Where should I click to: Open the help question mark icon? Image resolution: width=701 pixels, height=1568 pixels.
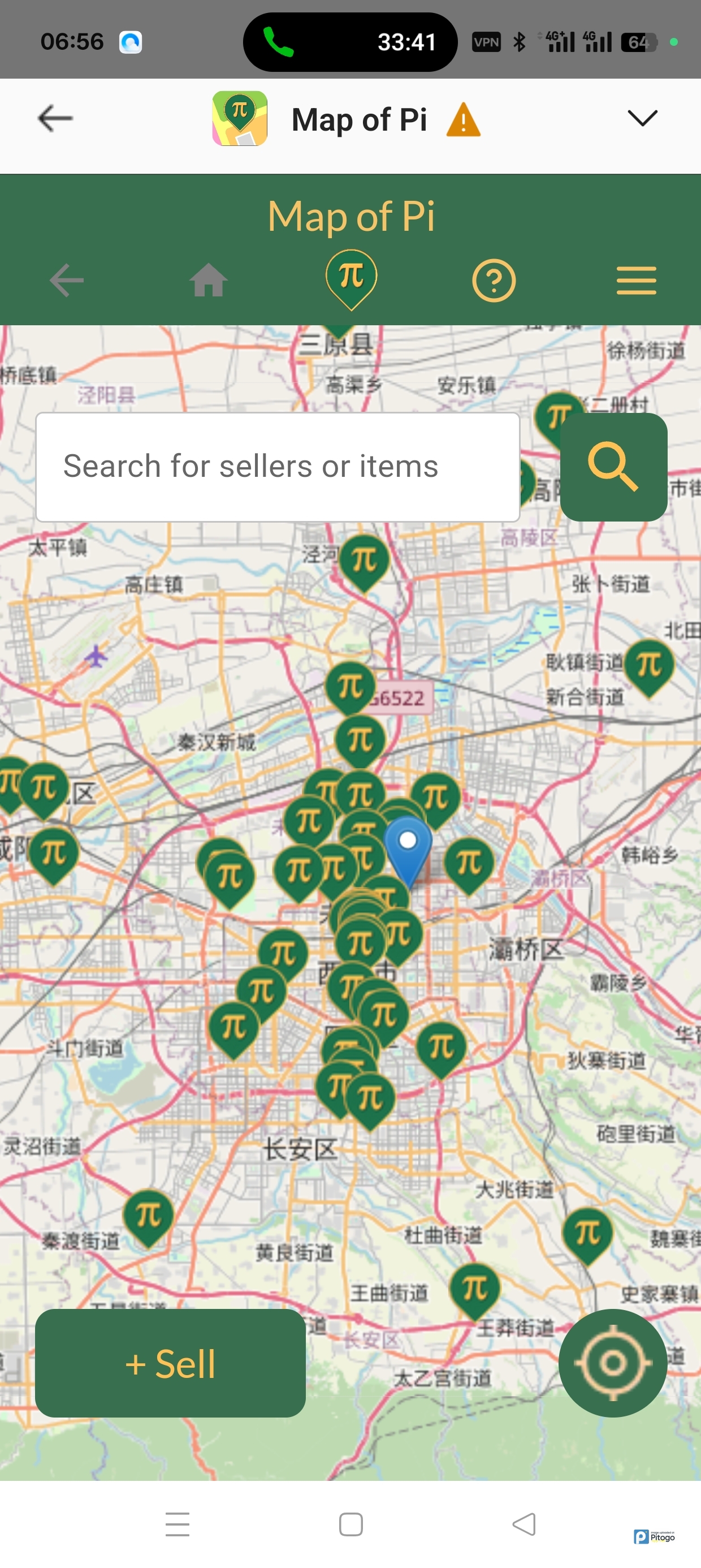(494, 281)
